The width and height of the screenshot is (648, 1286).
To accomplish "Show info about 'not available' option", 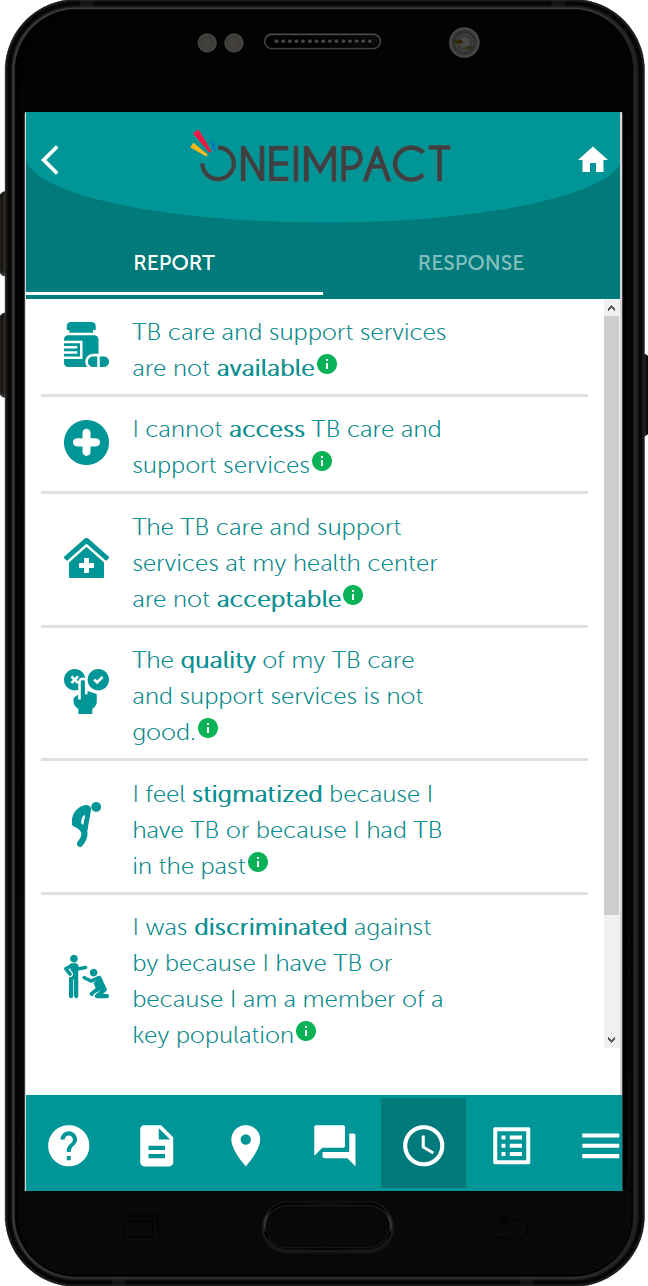I will (327, 365).
